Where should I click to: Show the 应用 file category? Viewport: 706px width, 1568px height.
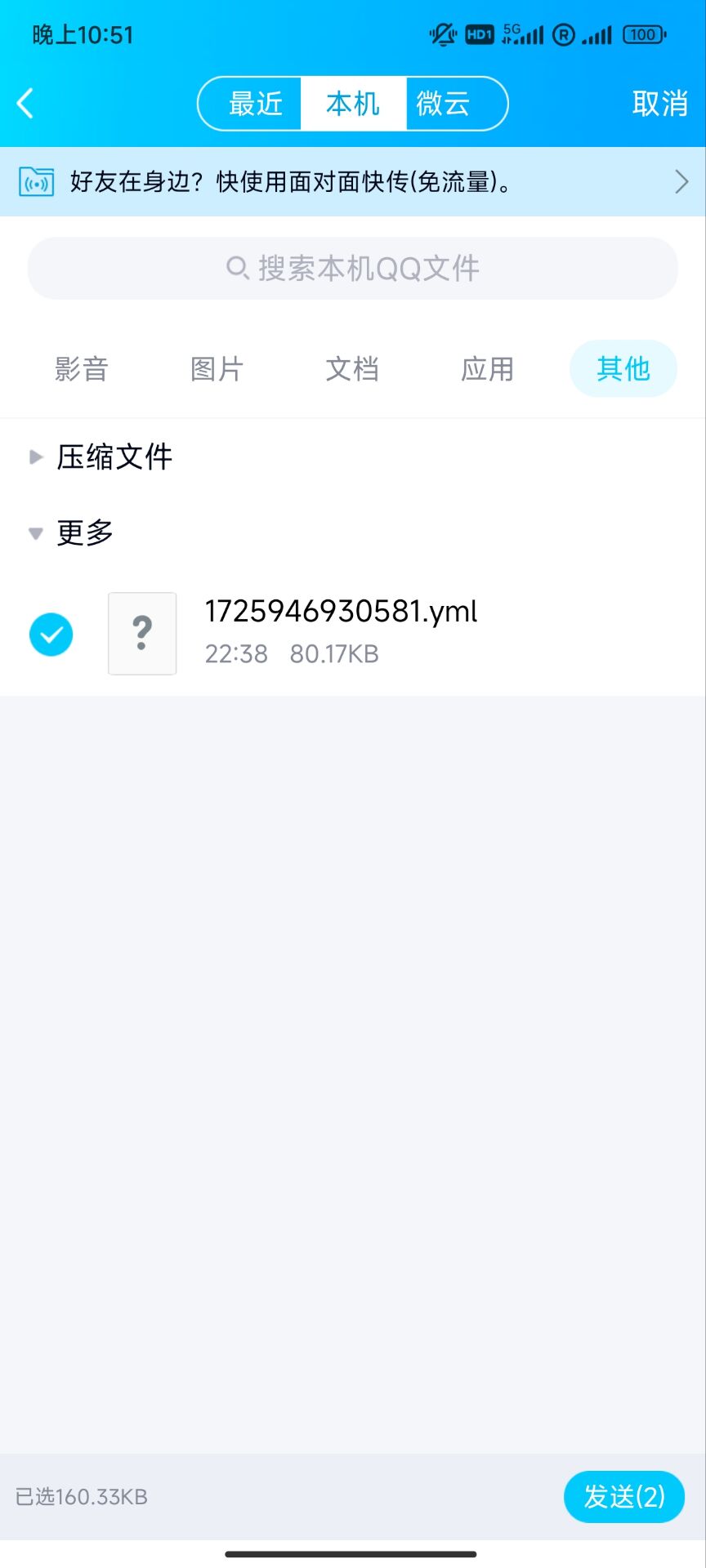(487, 369)
